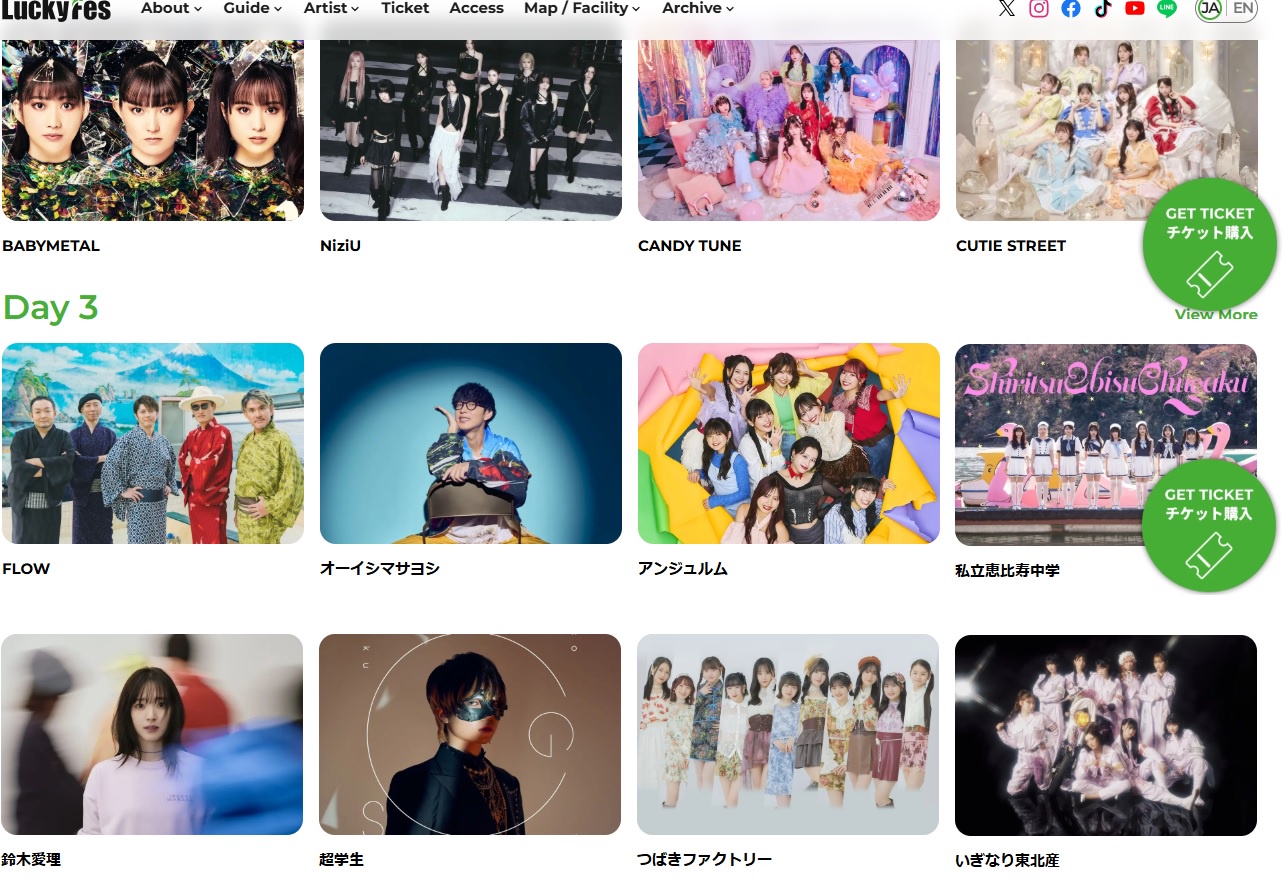Open the オーイシマサヨシ artist card
The image size is (1286, 882).
pos(470,443)
